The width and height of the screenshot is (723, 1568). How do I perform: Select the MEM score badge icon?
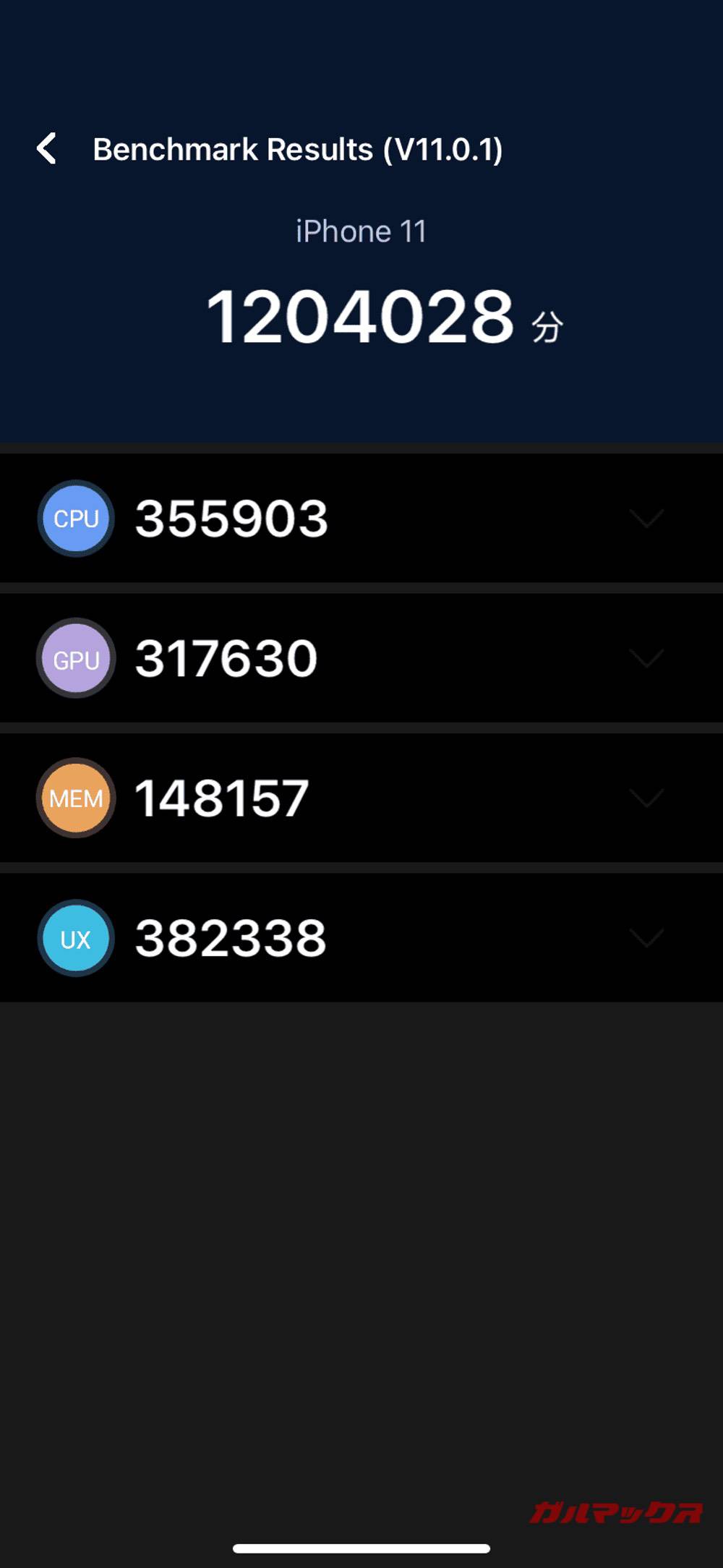point(75,798)
